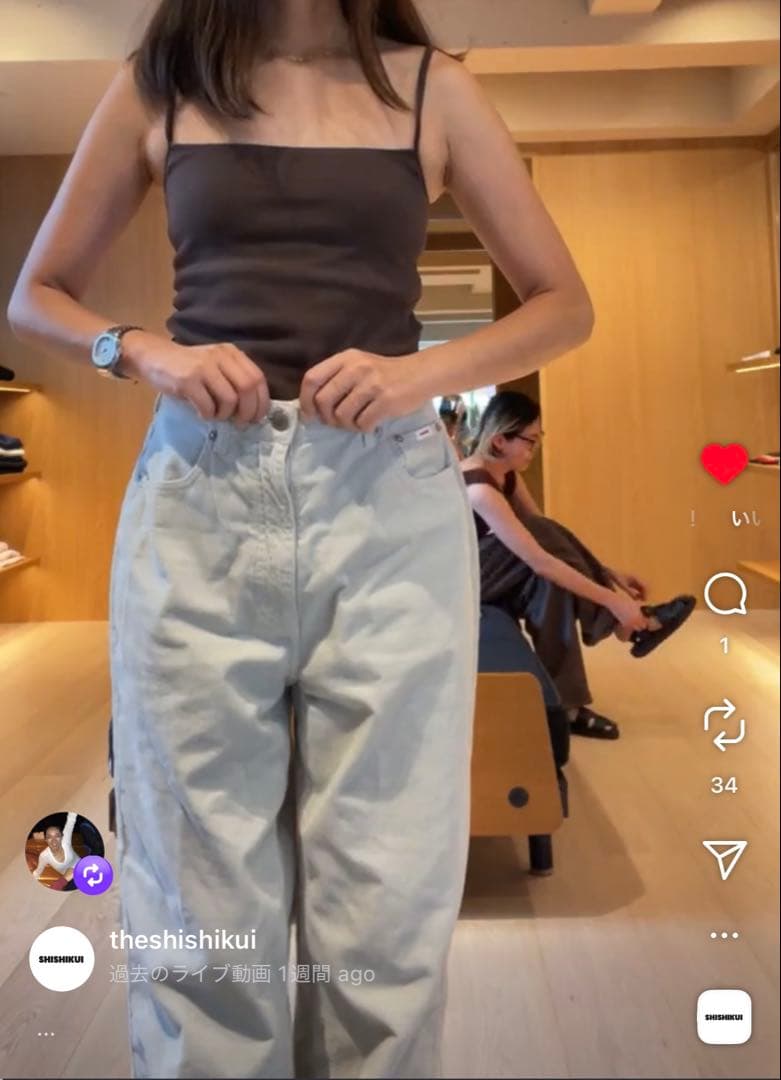Unlike this reel with the red heart
The height and width of the screenshot is (1080, 781).
click(x=724, y=463)
